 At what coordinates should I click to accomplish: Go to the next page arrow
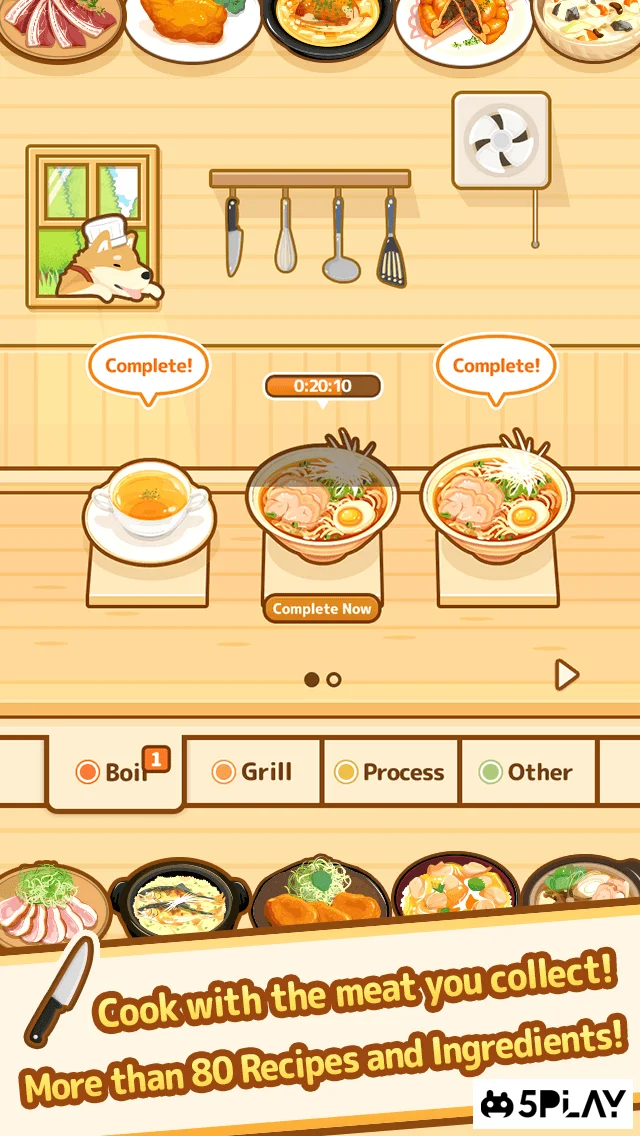tap(567, 675)
